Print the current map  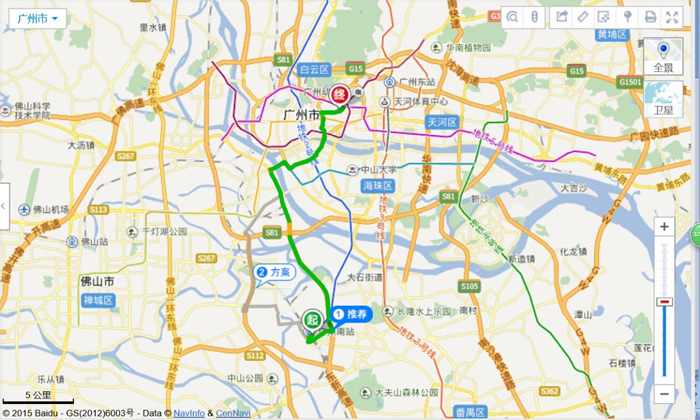[x=650, y=17]
